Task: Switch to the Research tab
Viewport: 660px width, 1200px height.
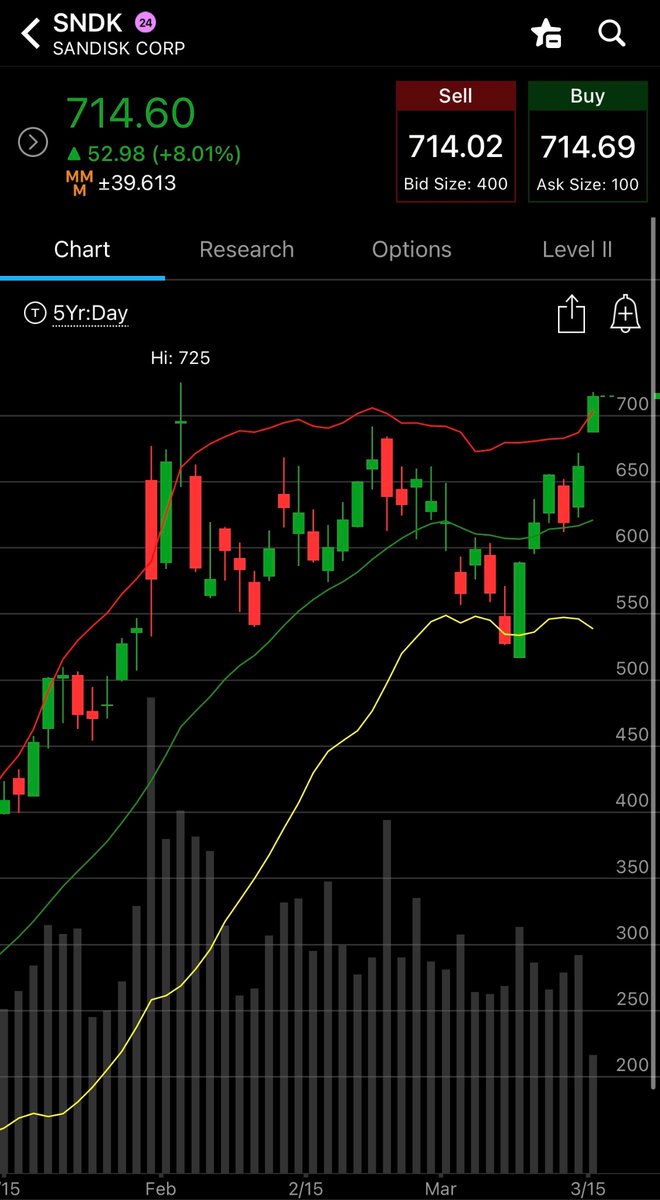Action: coord(247,249)
